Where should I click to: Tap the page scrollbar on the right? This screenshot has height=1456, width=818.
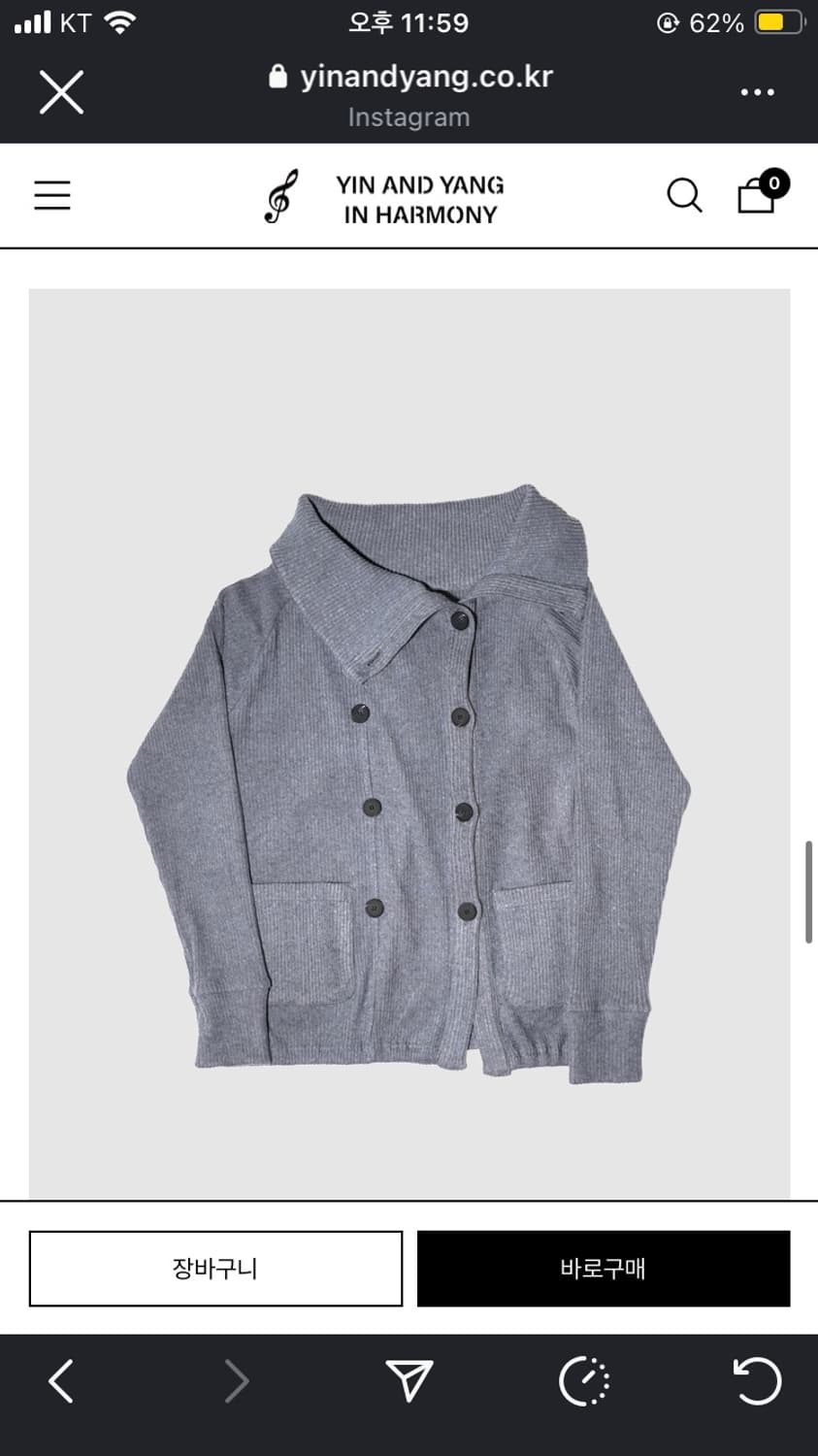pos(810,891)
